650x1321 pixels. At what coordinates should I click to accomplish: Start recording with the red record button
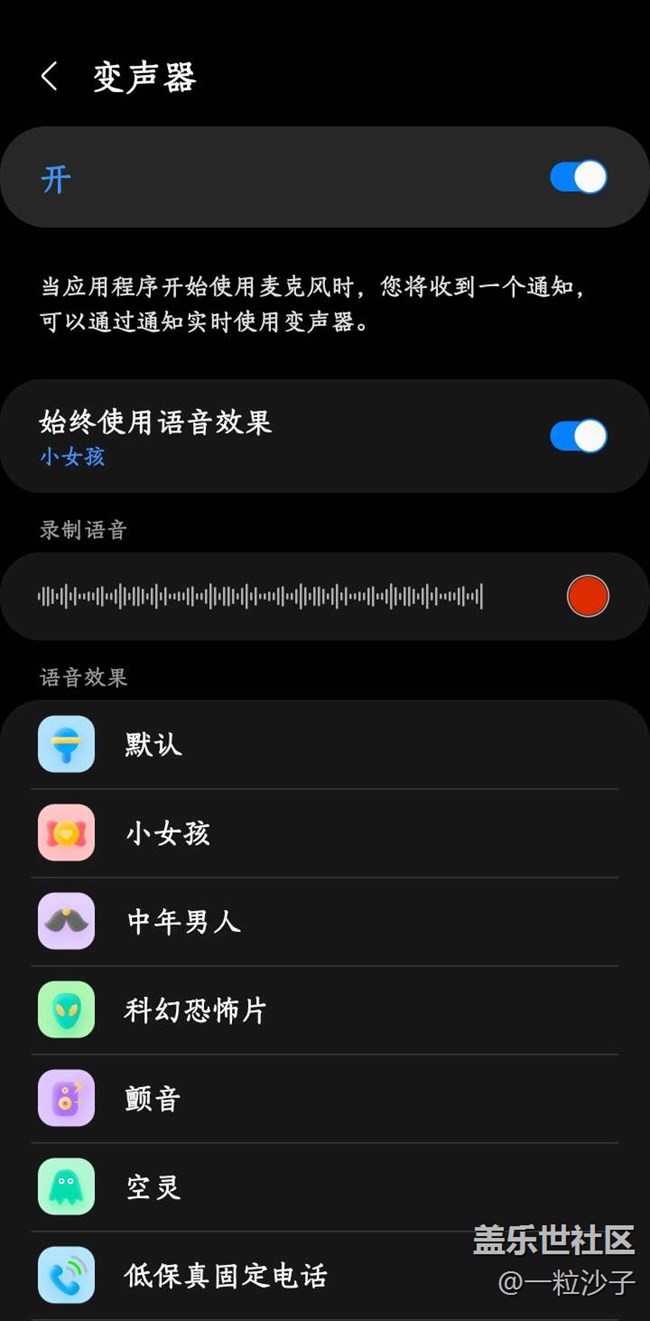pyautogui.click(x=587, y=596)
